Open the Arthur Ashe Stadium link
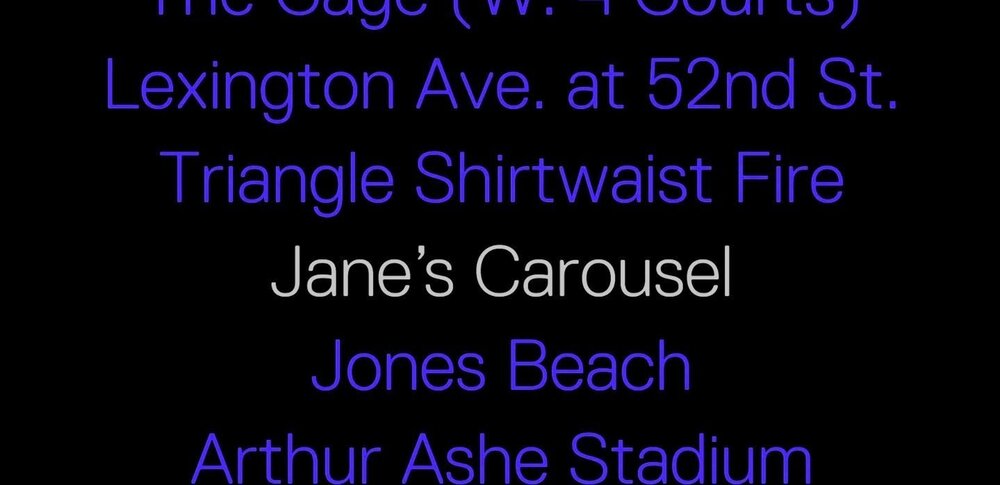 [500, 458]
